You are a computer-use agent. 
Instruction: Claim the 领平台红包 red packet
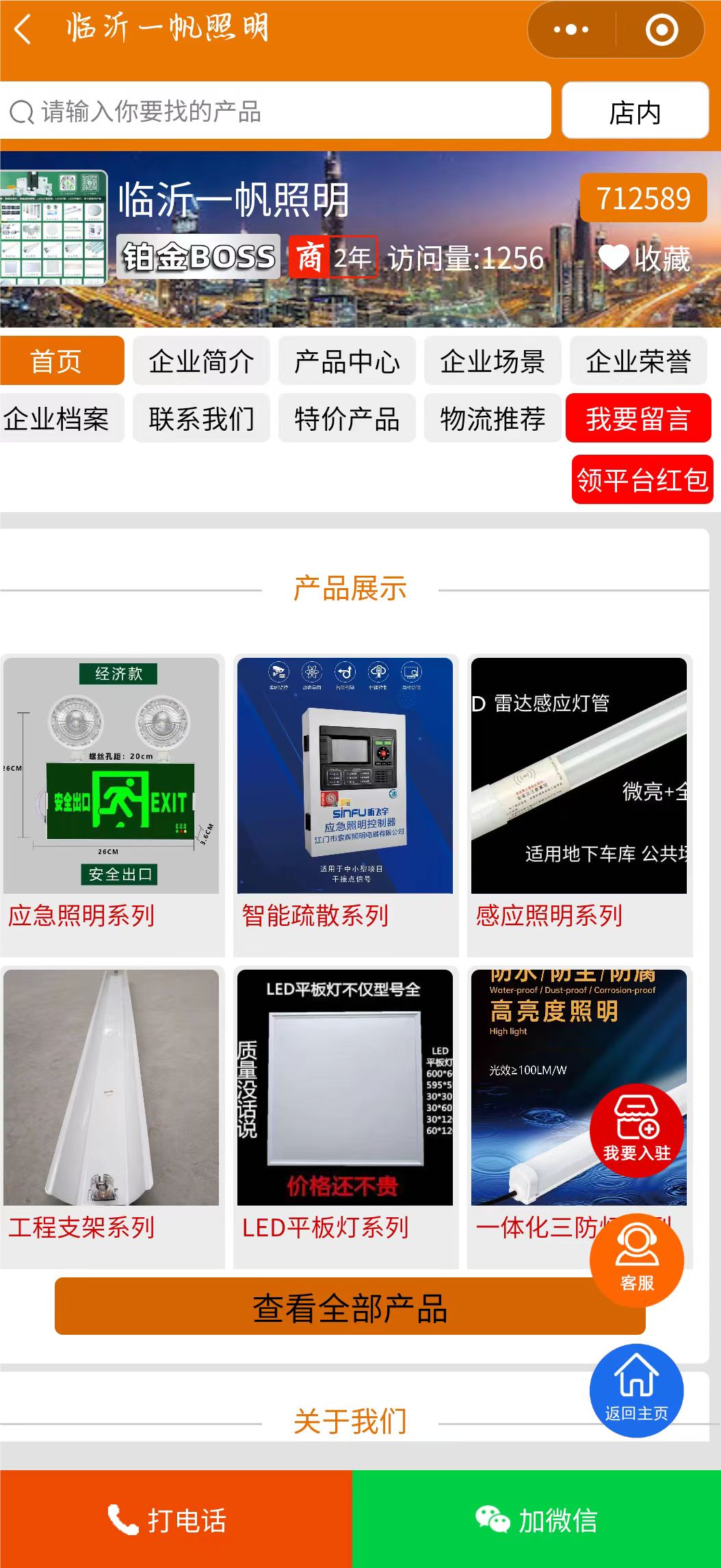click(x=642, y=480)
